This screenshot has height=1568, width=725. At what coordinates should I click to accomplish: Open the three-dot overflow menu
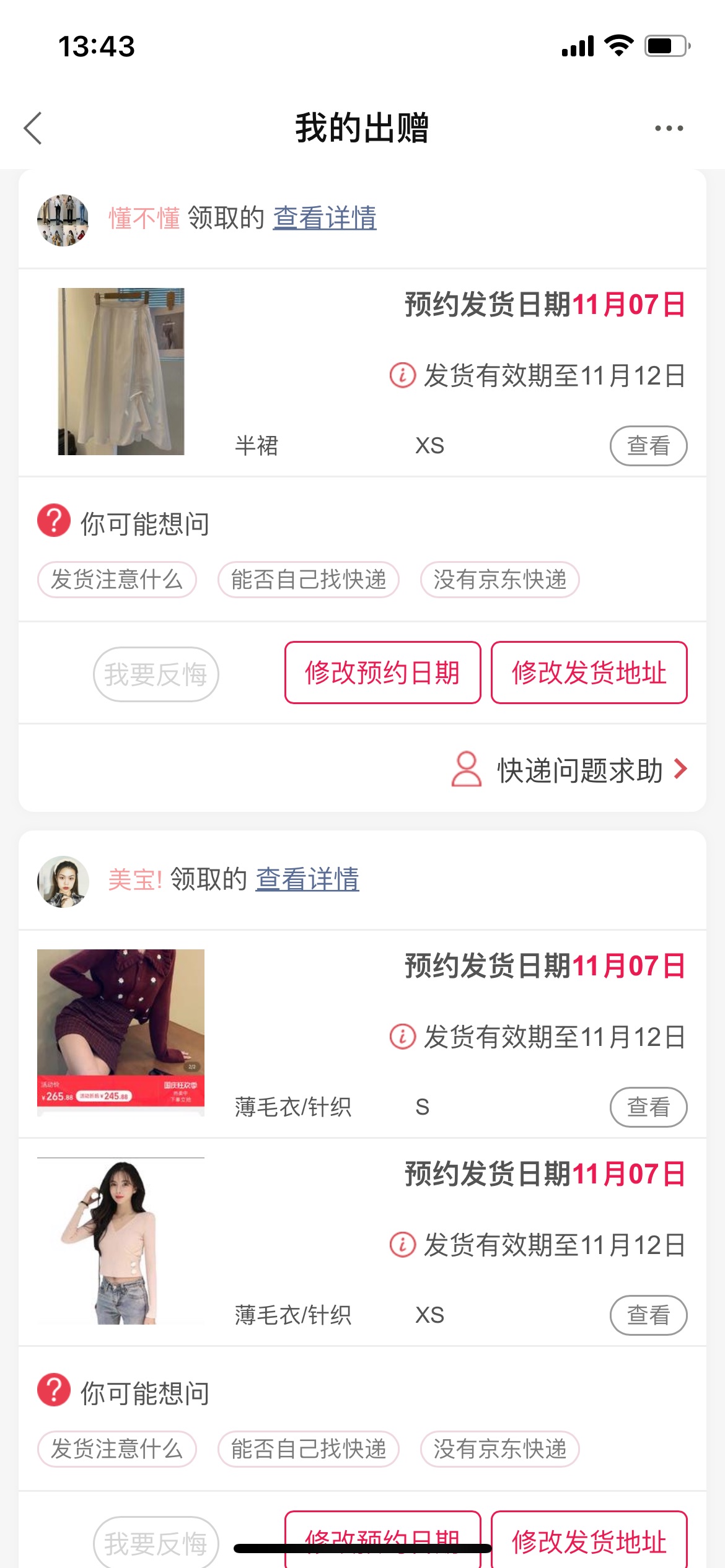[x=669, y=128]
